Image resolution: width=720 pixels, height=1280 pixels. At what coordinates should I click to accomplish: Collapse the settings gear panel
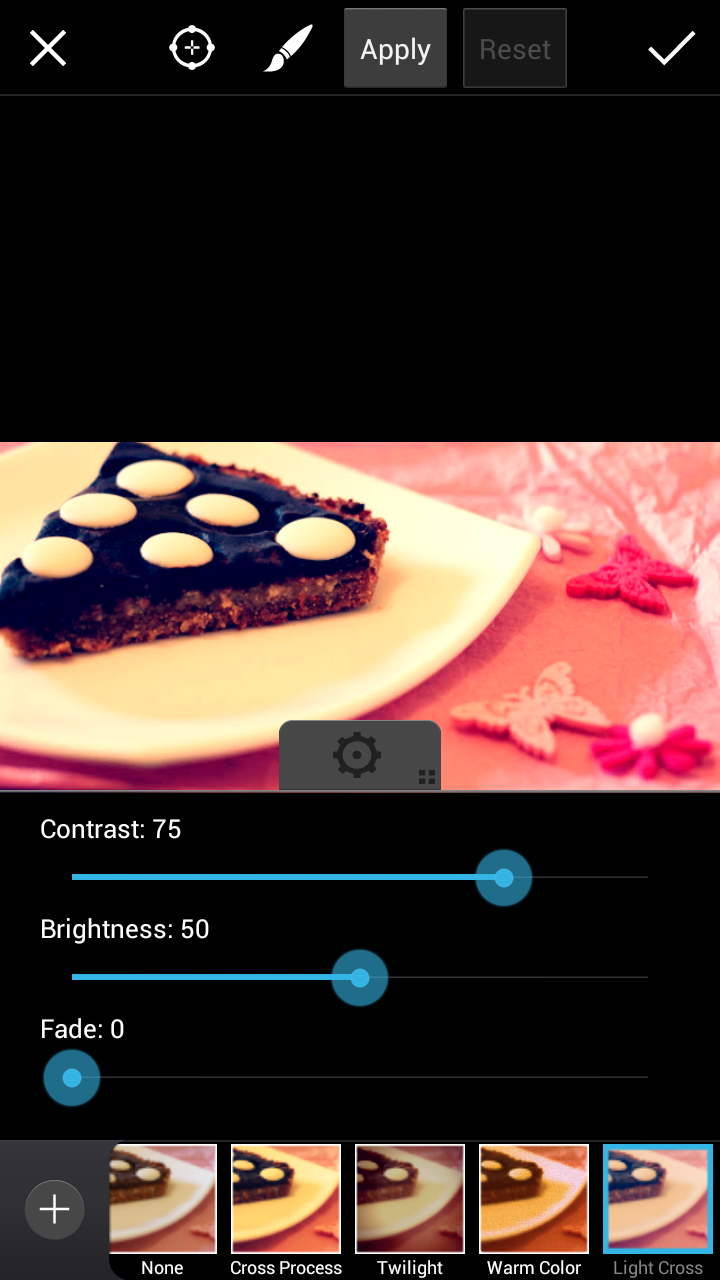pyautogui.click(x=359, y=755)
